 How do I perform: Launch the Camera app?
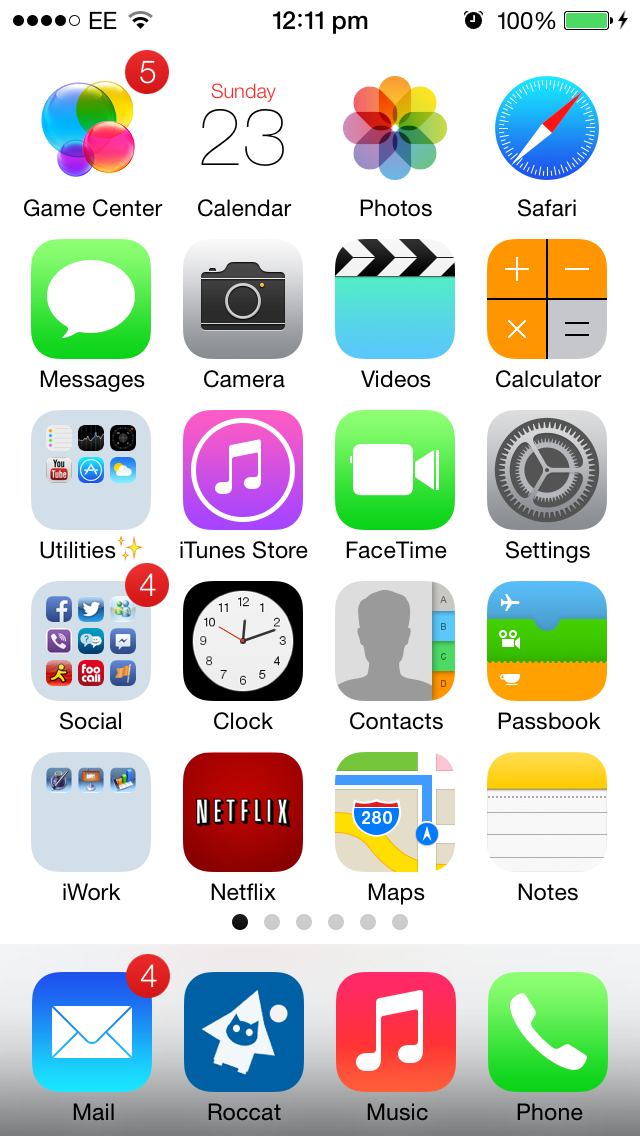click(243, 299)
